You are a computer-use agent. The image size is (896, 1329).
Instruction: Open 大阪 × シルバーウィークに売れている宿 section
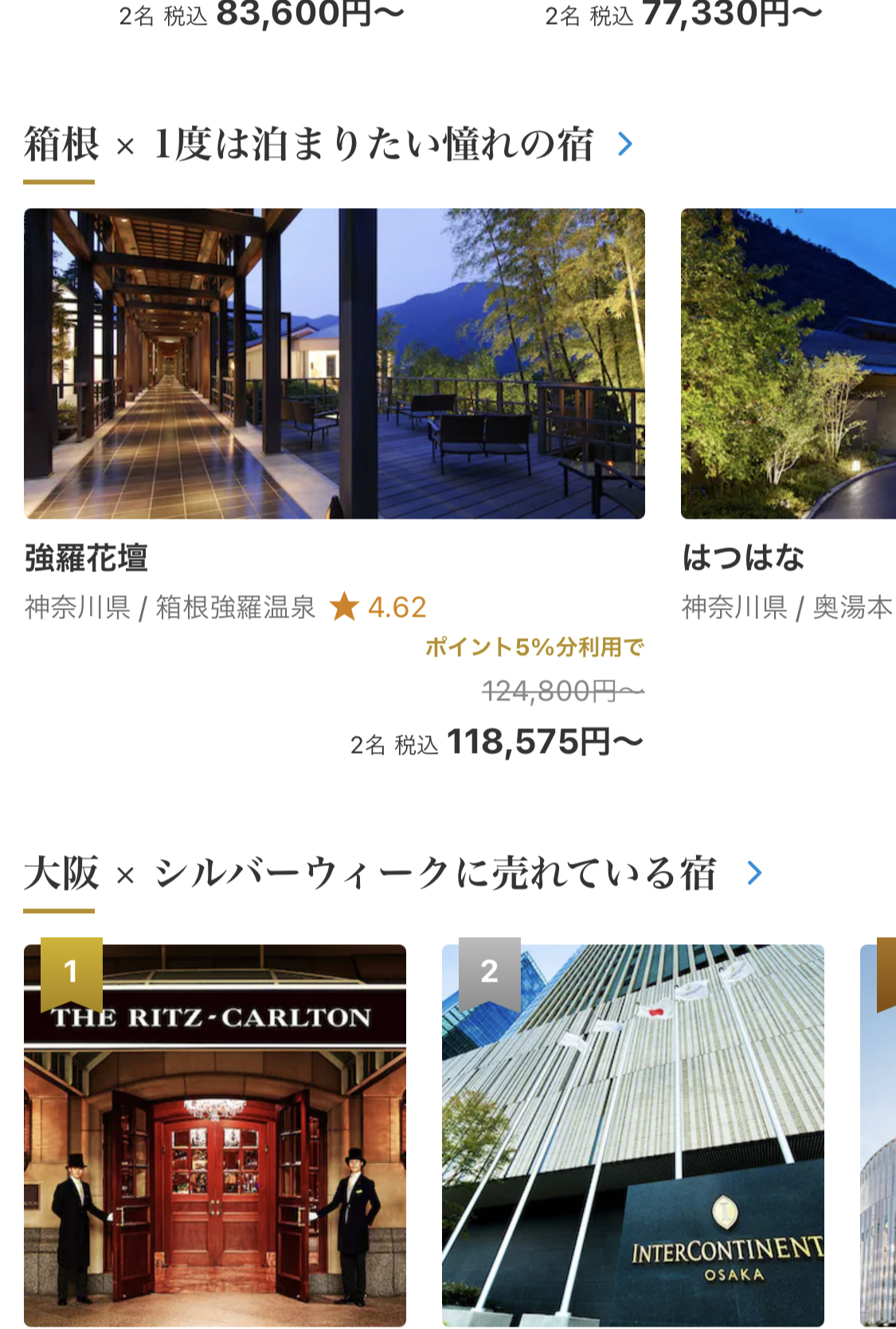point(754,873)
